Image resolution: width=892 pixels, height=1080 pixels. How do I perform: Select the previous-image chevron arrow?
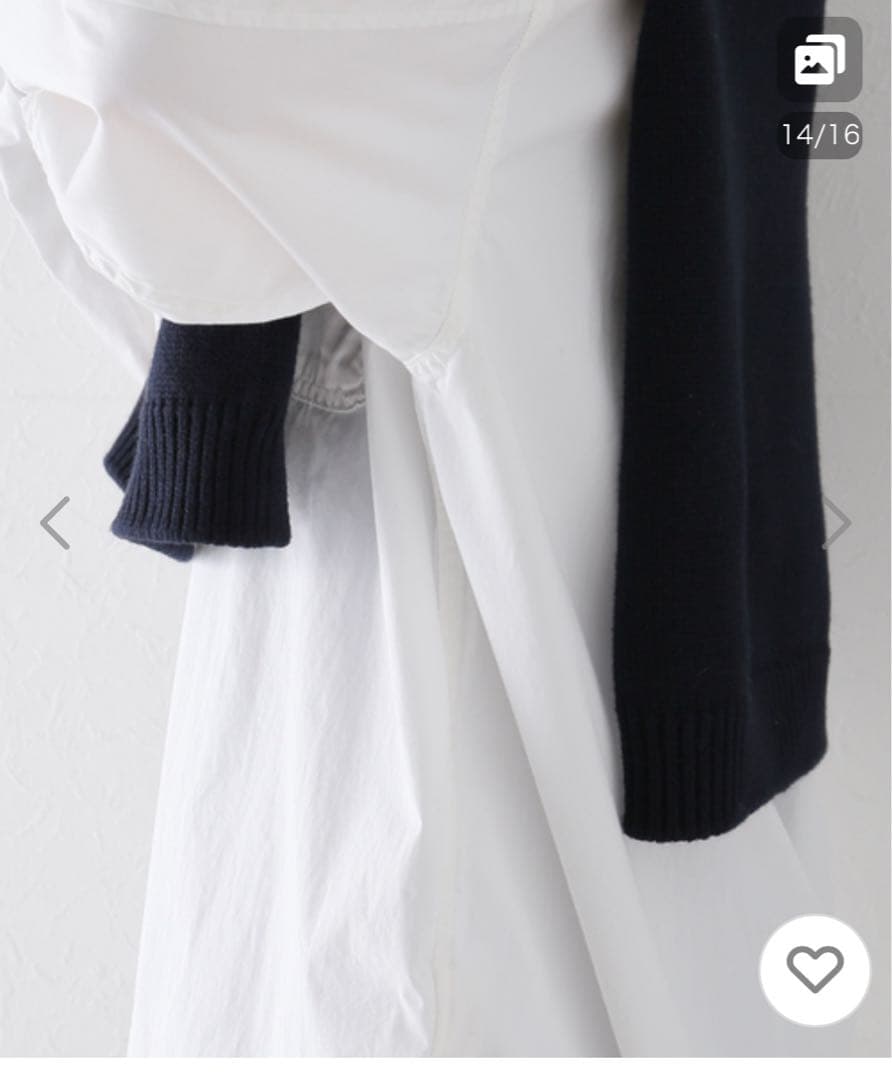(55, 521)
